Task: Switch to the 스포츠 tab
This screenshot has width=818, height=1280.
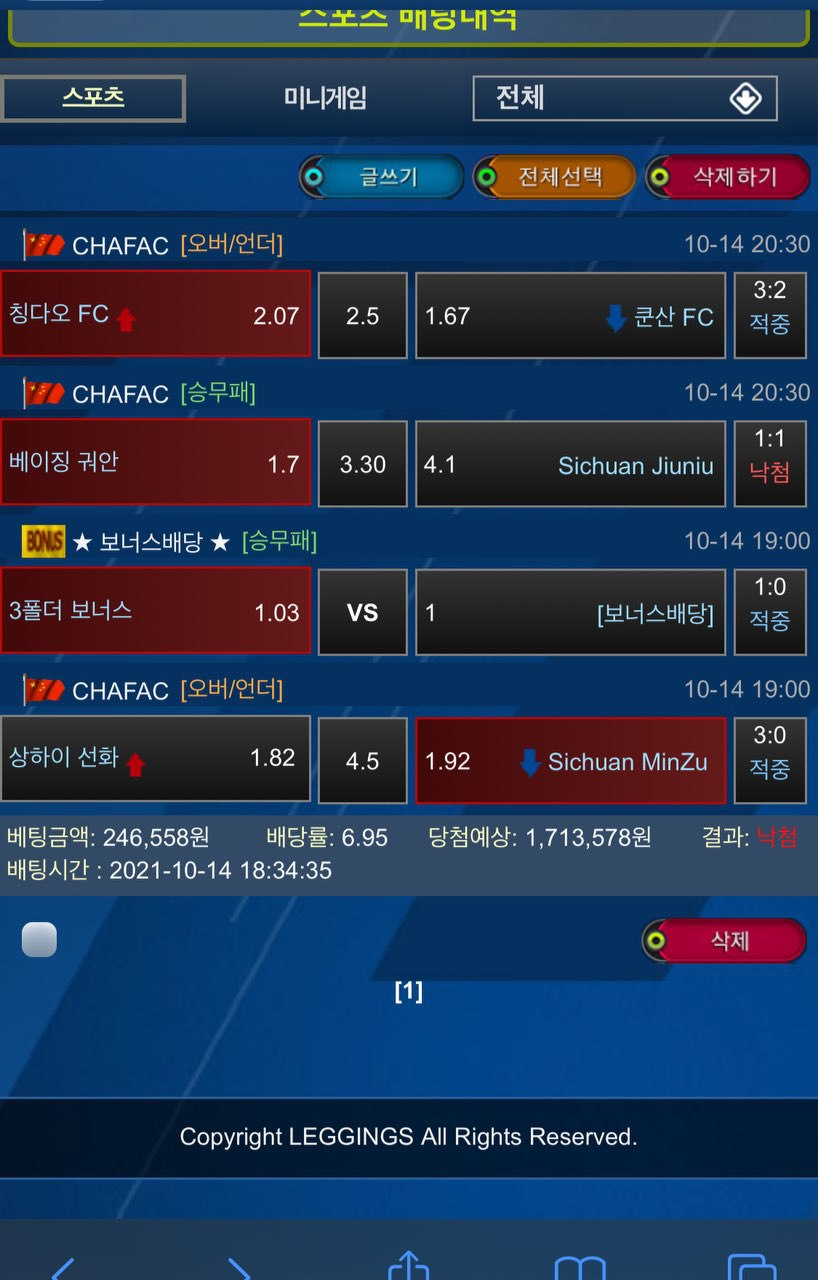Action: click(93, 98)
